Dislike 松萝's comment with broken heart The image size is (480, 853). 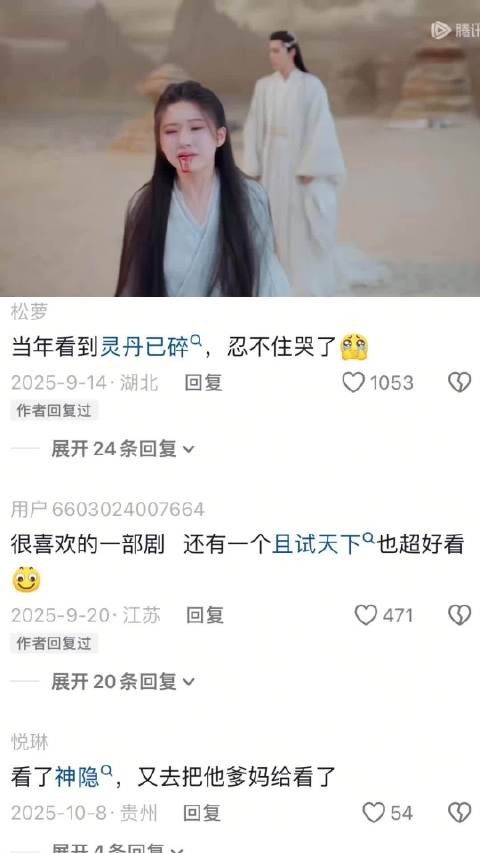pos(460,382)
